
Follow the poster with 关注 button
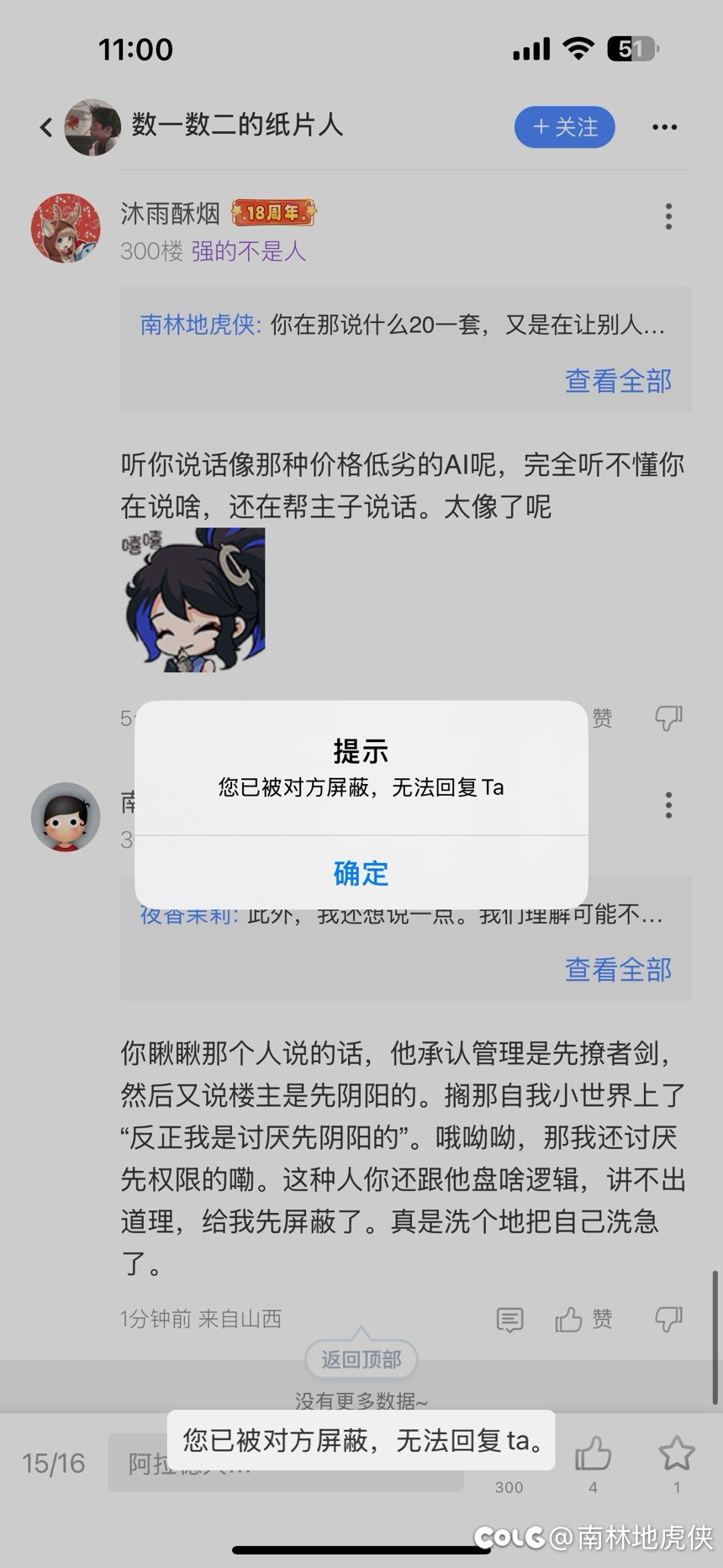click(x=564, y=127)
